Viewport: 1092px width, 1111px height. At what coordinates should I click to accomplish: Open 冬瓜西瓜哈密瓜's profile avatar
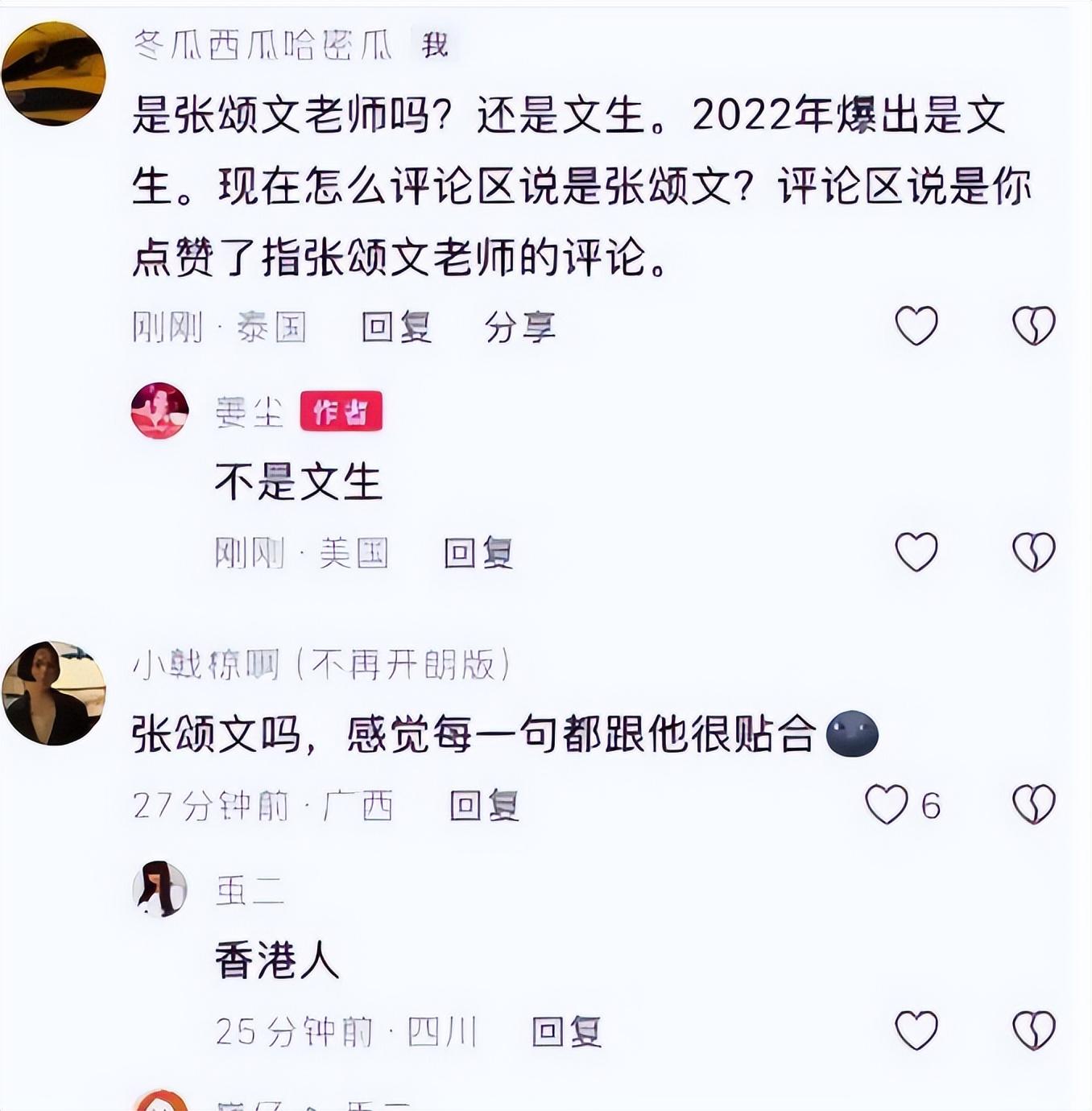click(x=53, y=74)
